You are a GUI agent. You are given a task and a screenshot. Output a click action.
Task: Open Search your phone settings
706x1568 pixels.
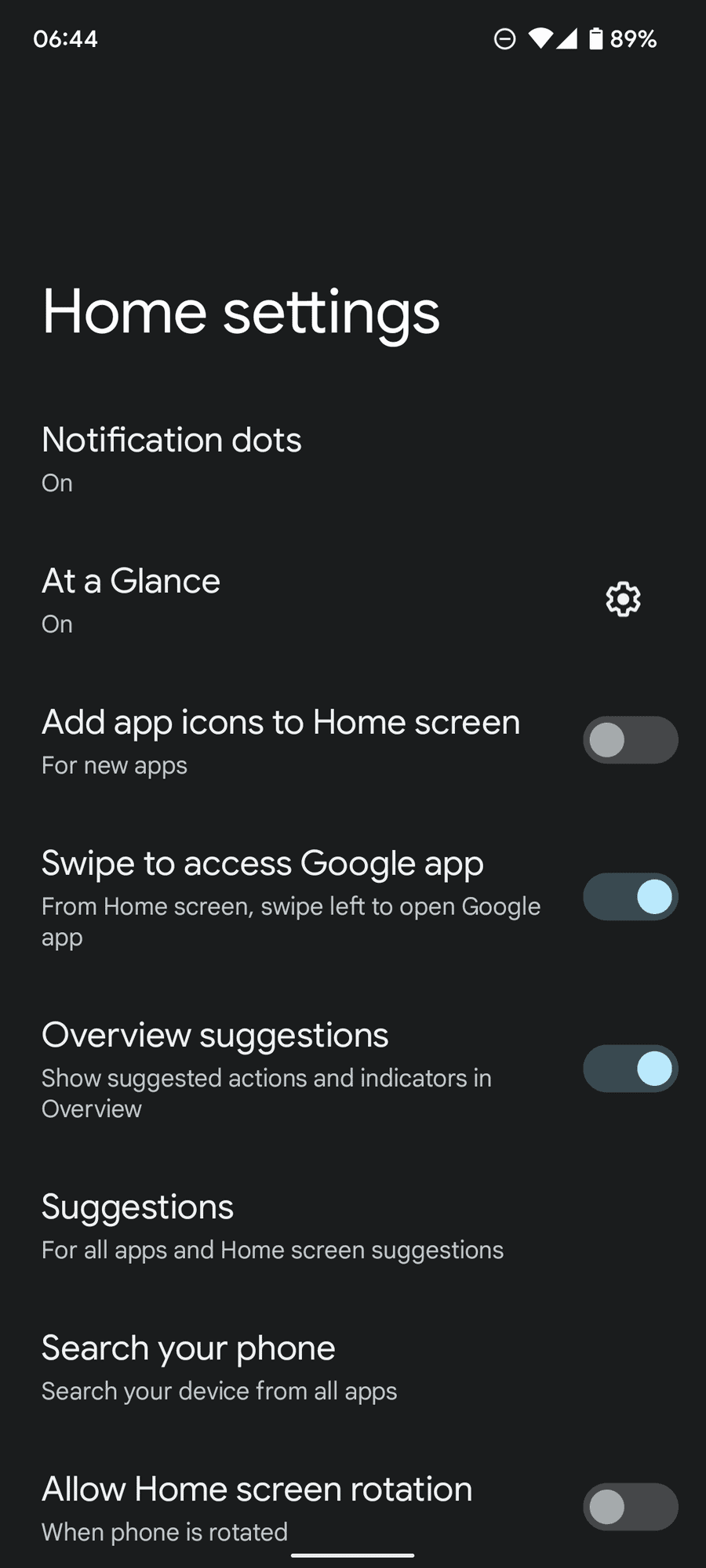[x=220, y=1367]
